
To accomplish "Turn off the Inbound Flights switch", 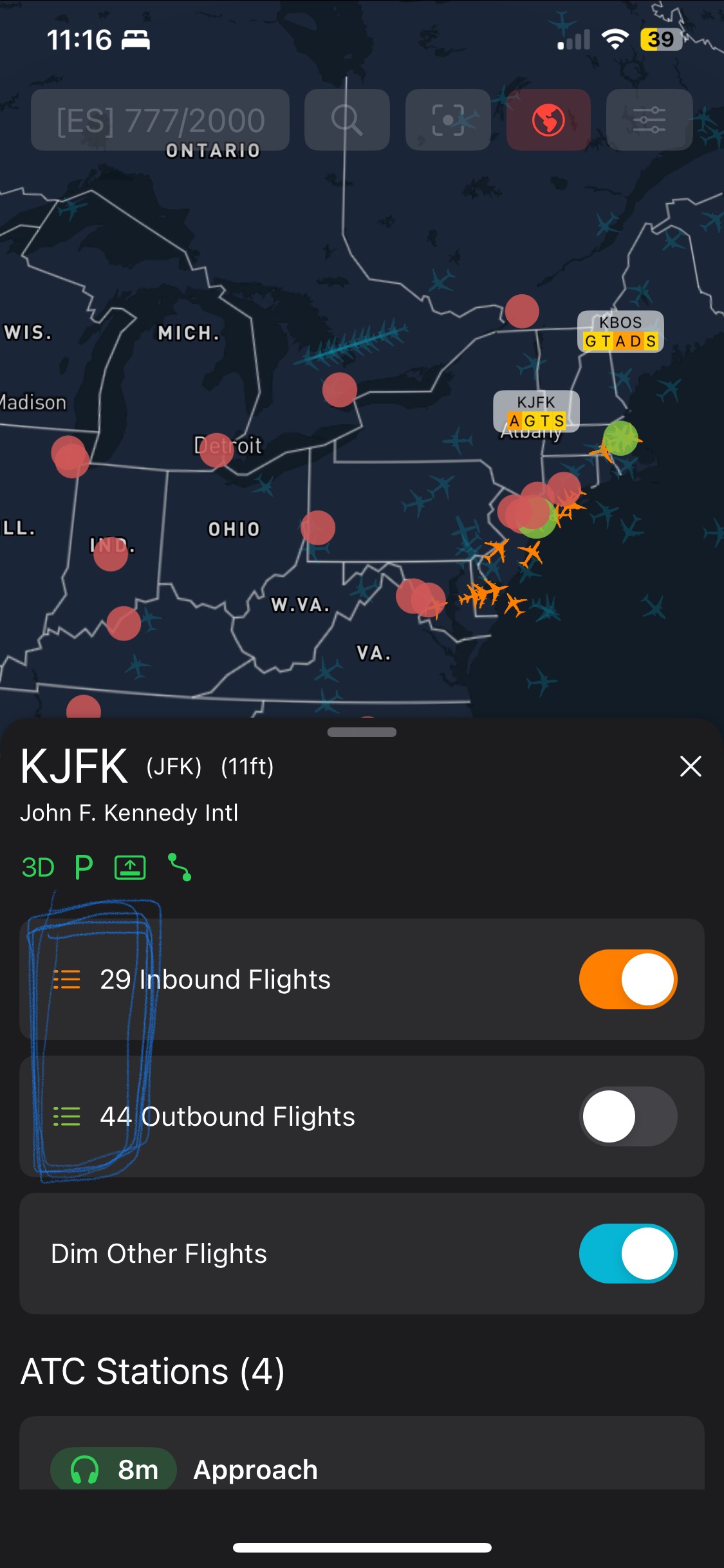I will coord(627,980).
